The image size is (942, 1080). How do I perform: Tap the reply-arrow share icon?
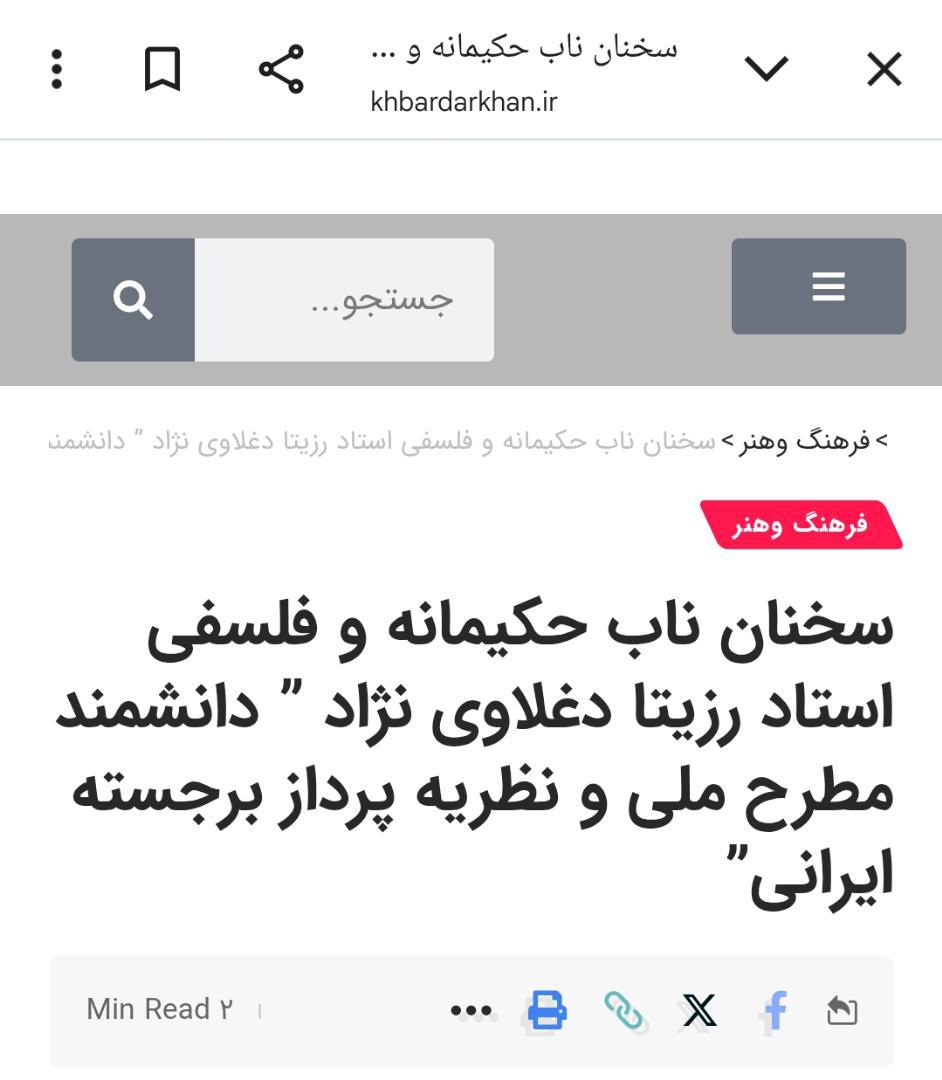click(843, 1010)
